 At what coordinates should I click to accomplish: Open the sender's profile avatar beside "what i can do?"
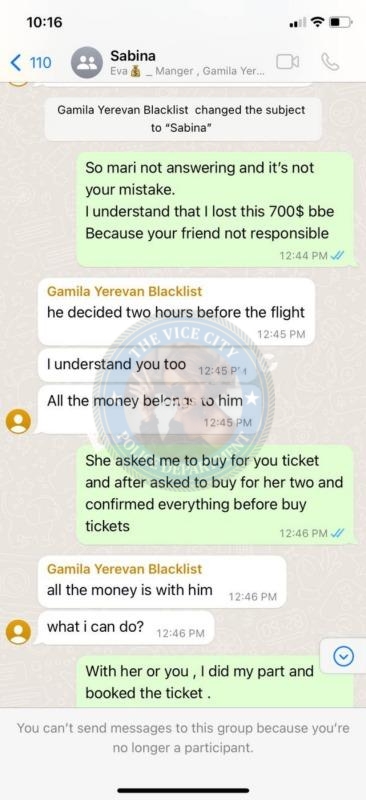(18, 633)
